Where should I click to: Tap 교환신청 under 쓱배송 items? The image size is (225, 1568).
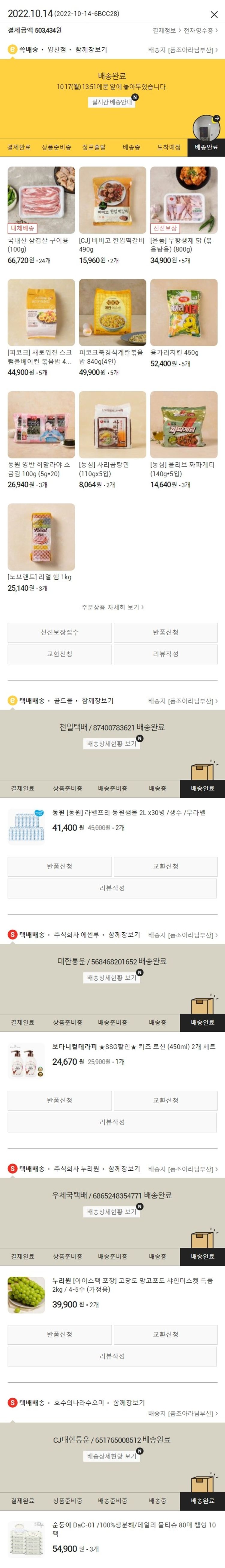coord(59,654)
